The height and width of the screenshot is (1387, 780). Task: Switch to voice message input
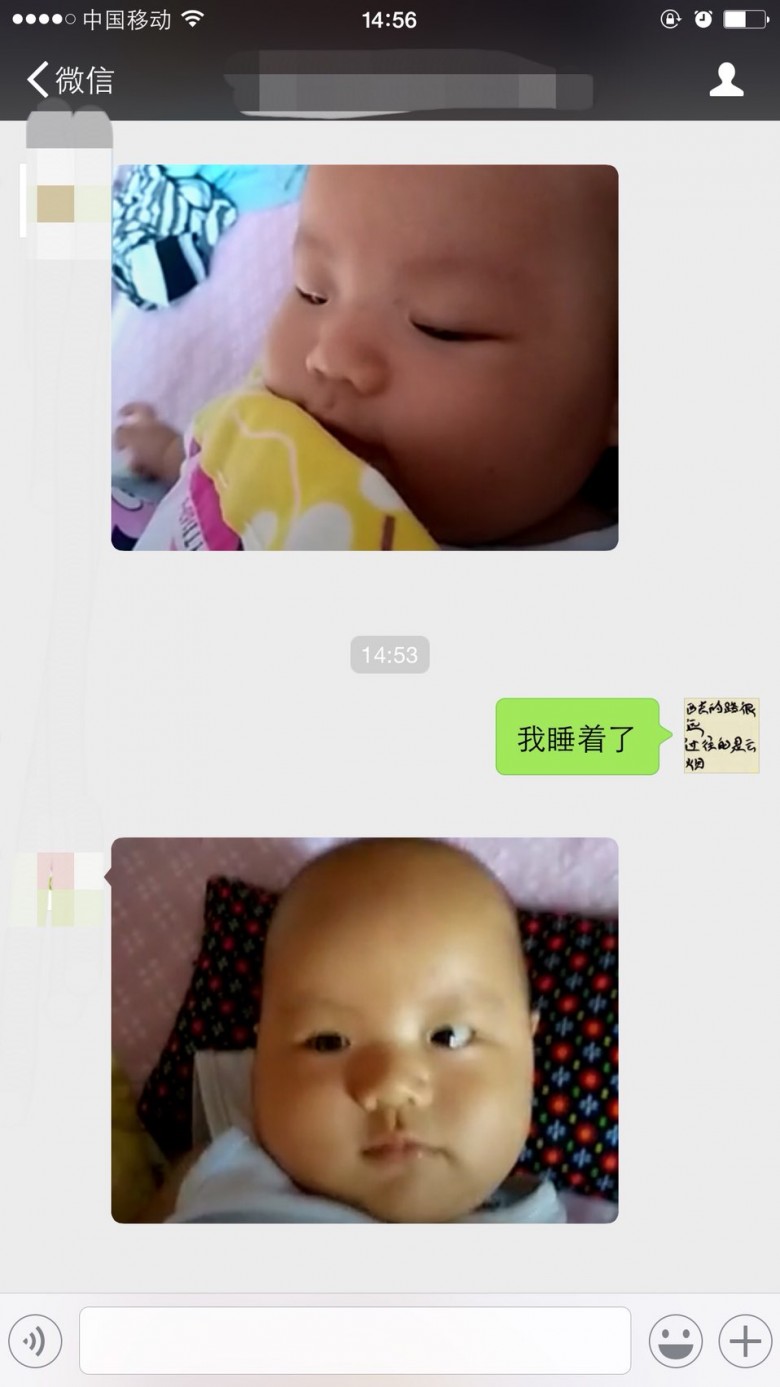tap(35, 1340)
